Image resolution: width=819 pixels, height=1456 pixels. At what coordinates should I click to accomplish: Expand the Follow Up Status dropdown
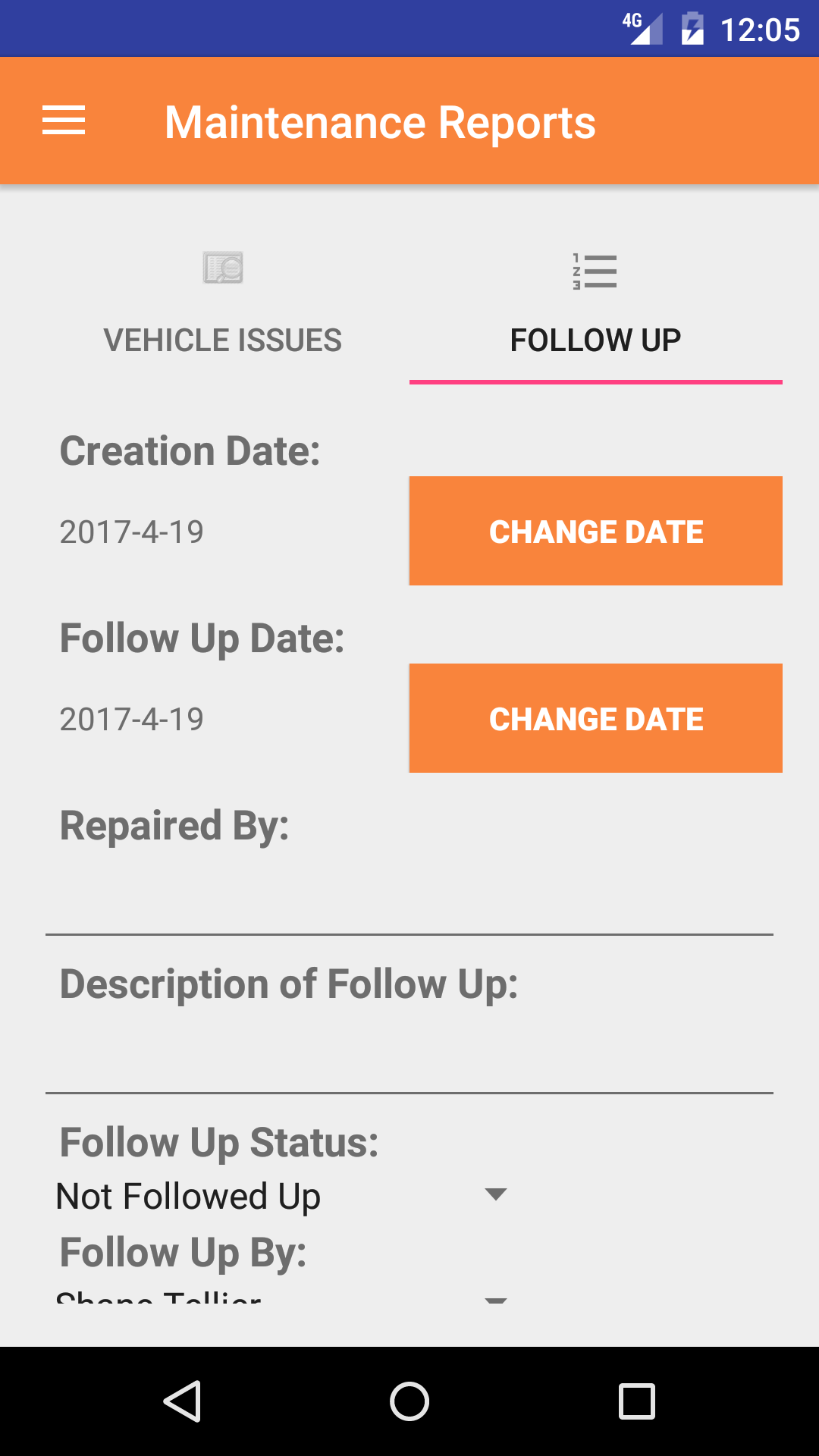pyautogui.click(x=281, y=1196)
